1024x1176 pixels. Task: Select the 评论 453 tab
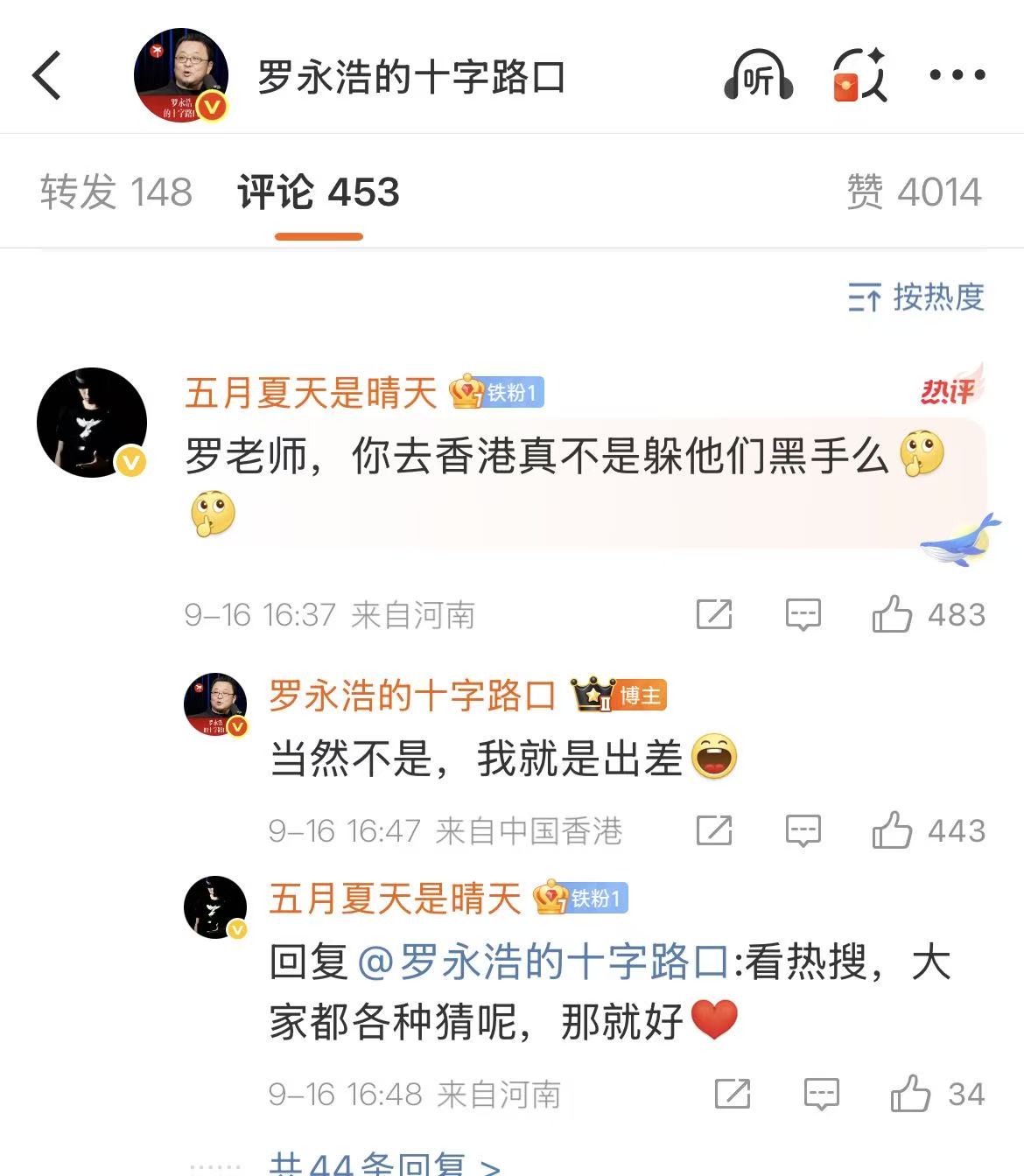[319, 192]
